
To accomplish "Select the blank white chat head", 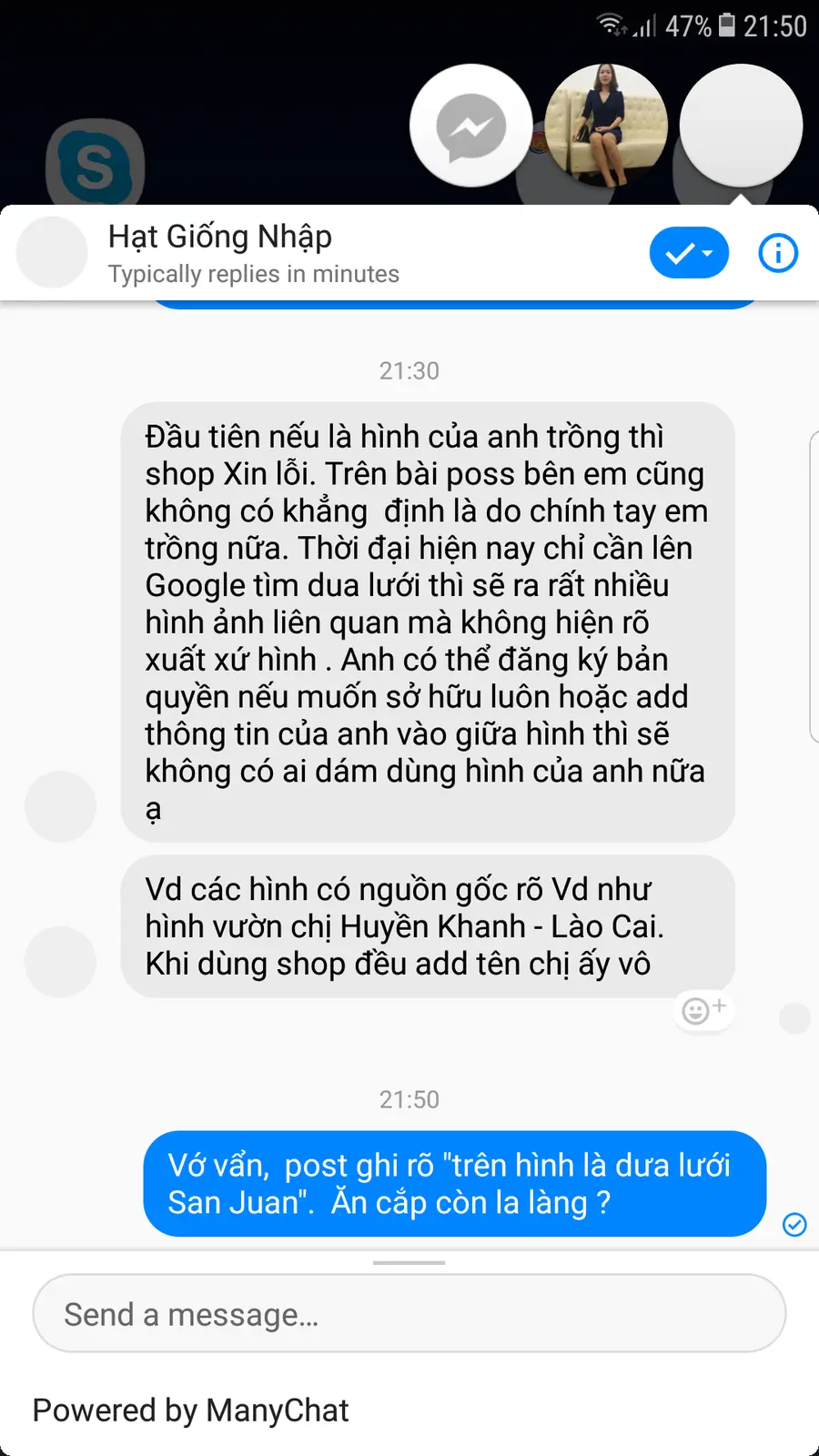I will (x=740, y=126).
